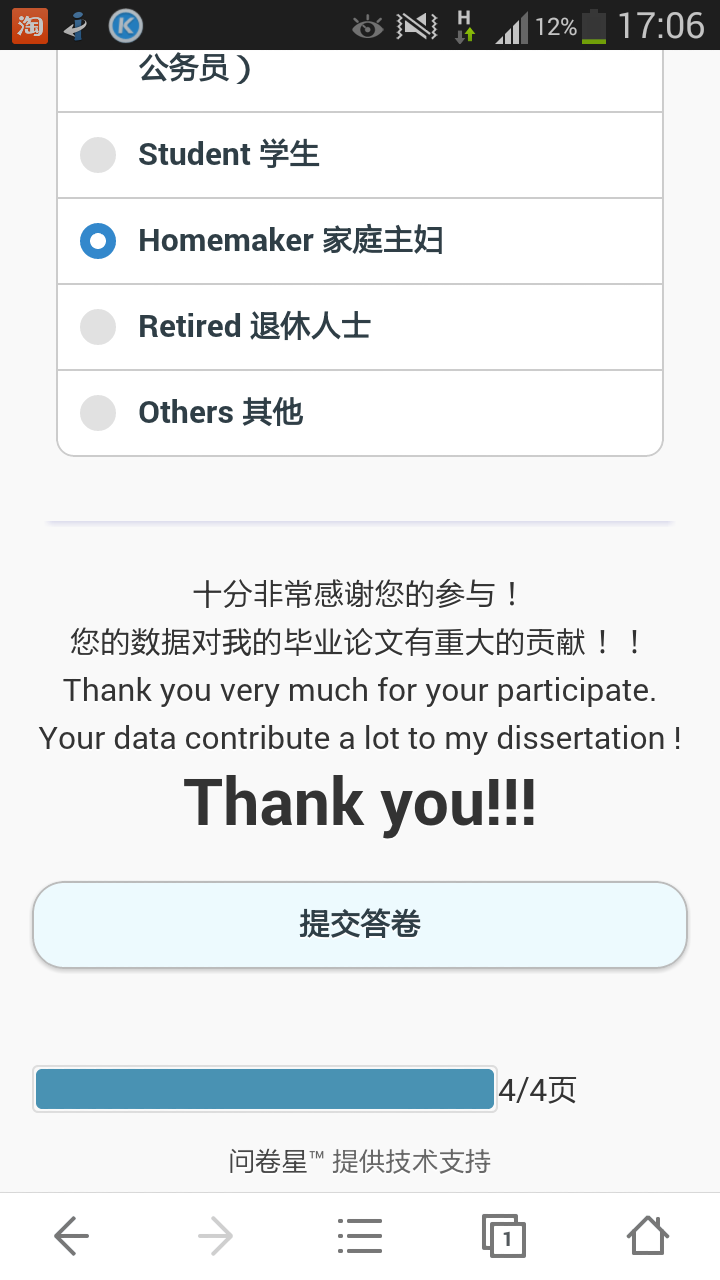
Task: Go to the browser home page
Action: click(647, 1236)
